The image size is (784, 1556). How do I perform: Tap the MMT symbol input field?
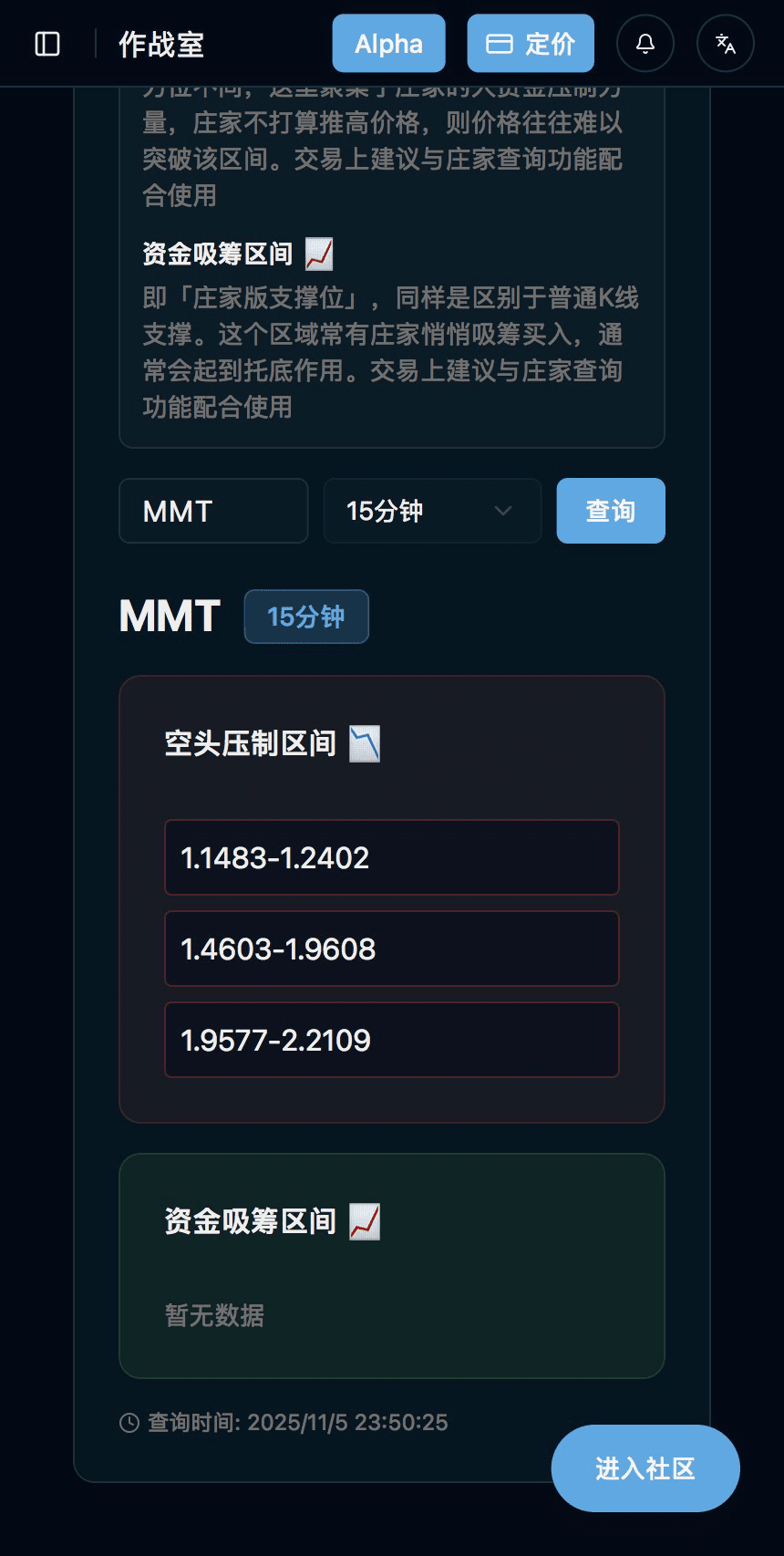pyautogui.click(x=213, y=511)
